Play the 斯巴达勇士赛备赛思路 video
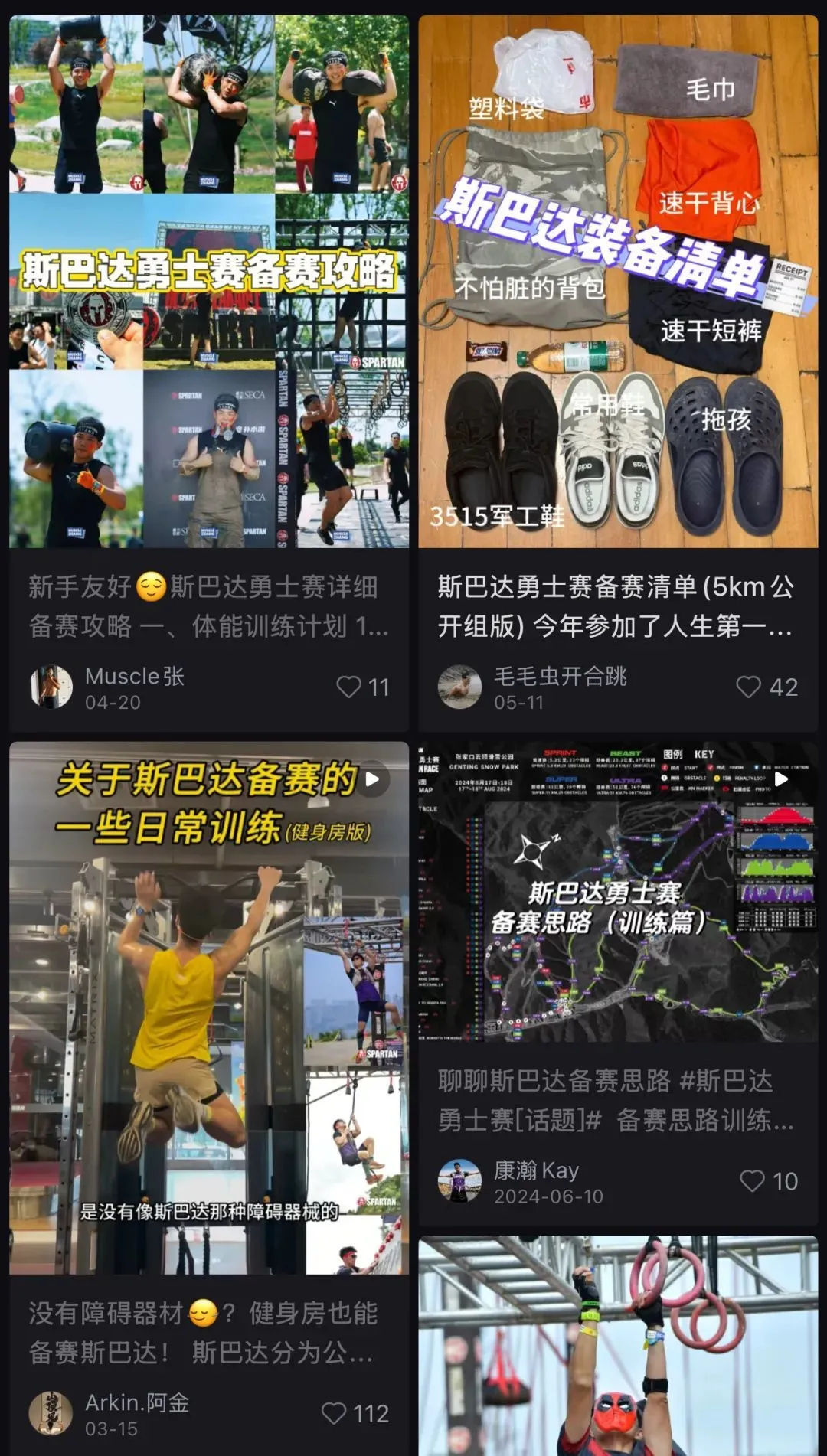 (618, 892)
